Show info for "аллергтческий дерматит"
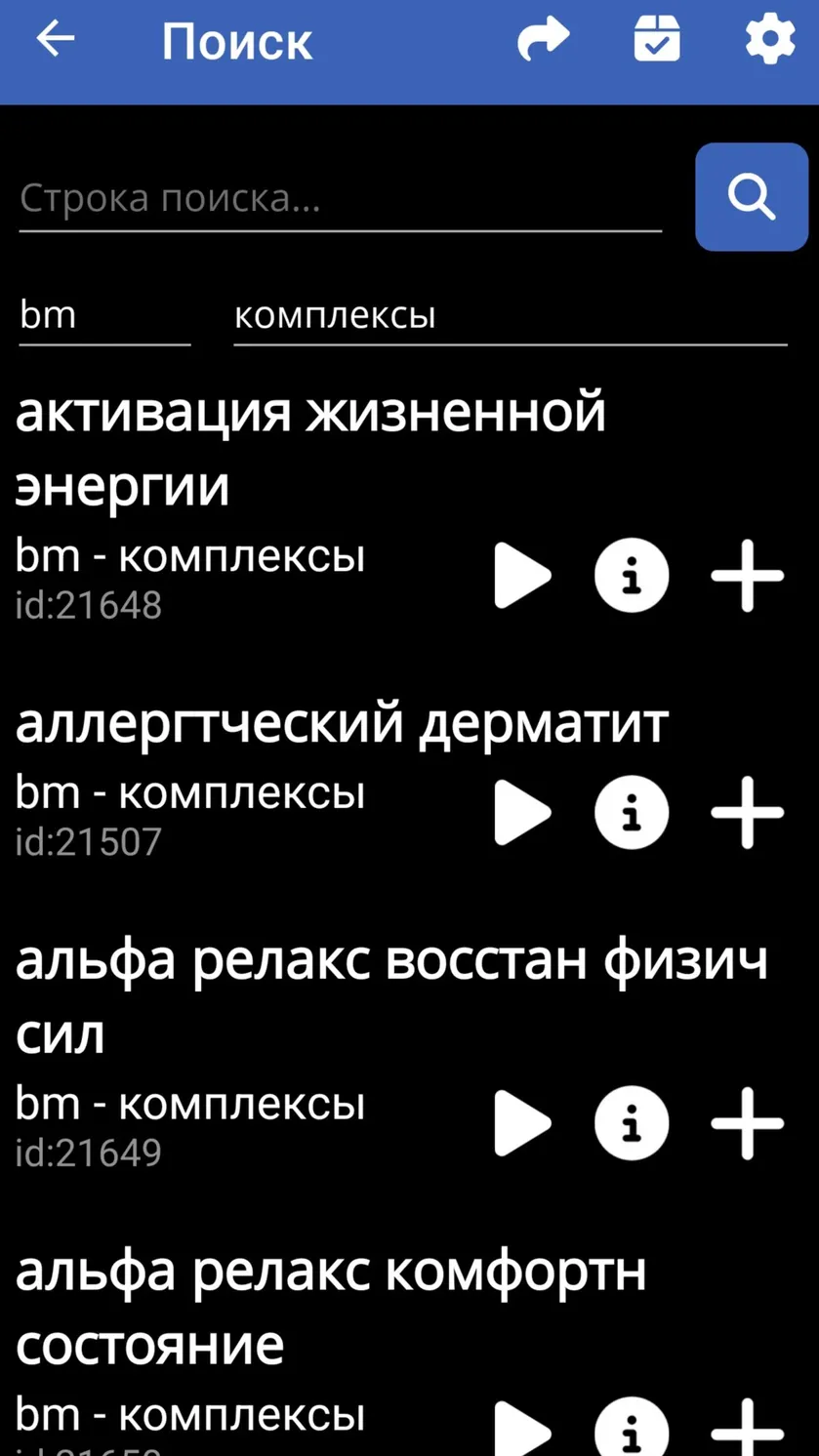Screen dimensions: 819x1456 point(632,813)
